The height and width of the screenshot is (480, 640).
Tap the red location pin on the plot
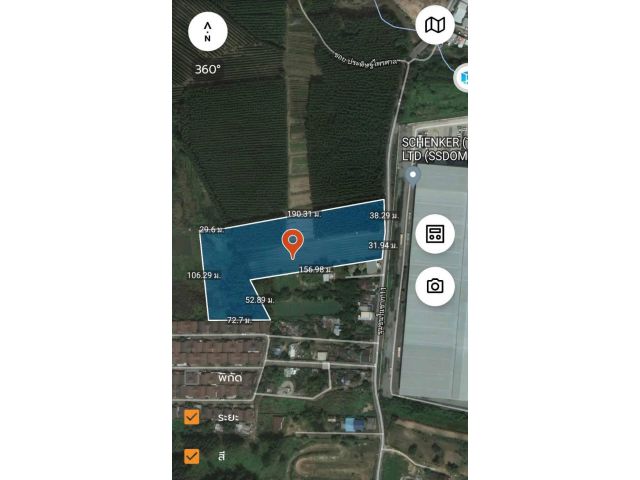292,242
